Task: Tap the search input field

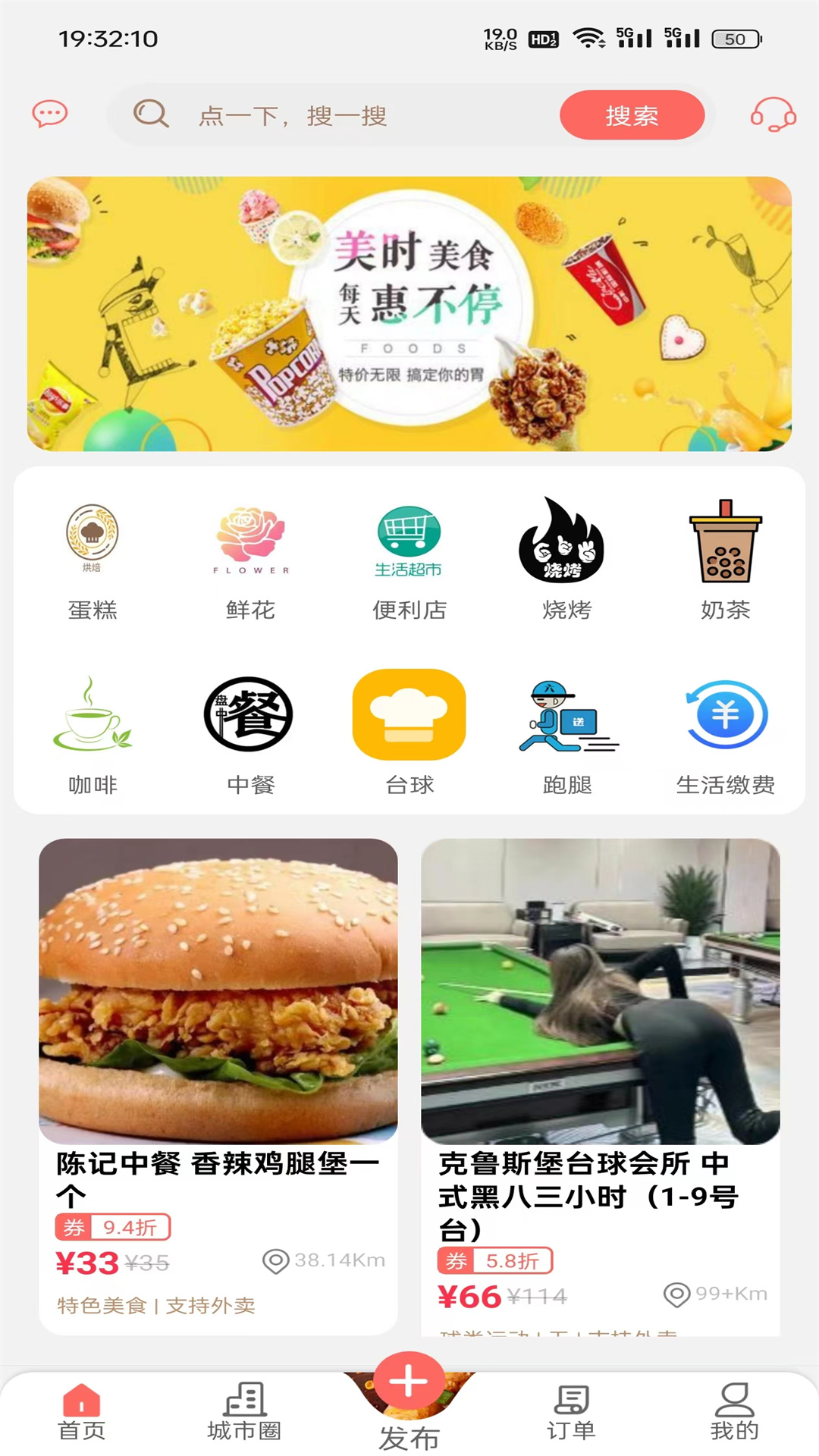Action: (341, 116)
